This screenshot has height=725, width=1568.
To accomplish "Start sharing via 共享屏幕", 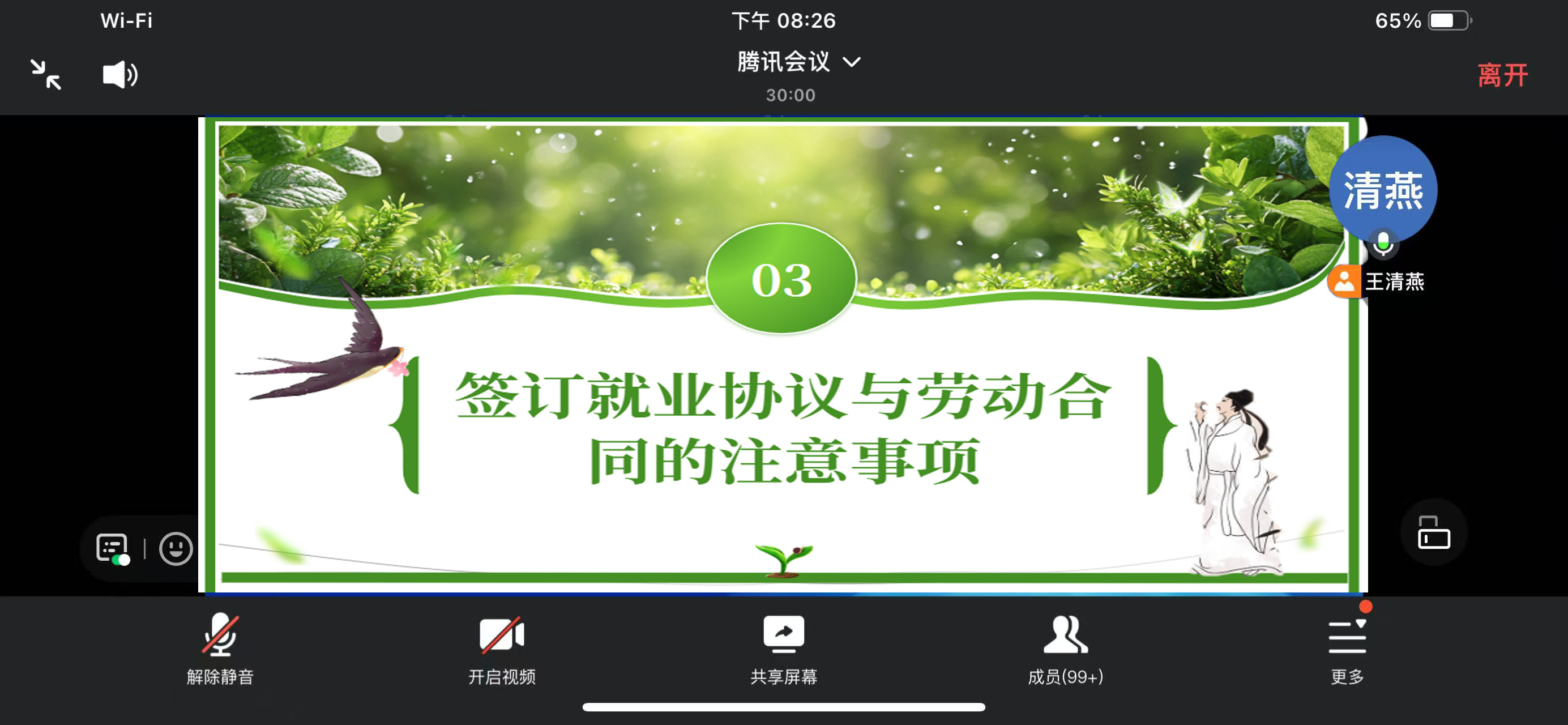I will coord(783,649).
